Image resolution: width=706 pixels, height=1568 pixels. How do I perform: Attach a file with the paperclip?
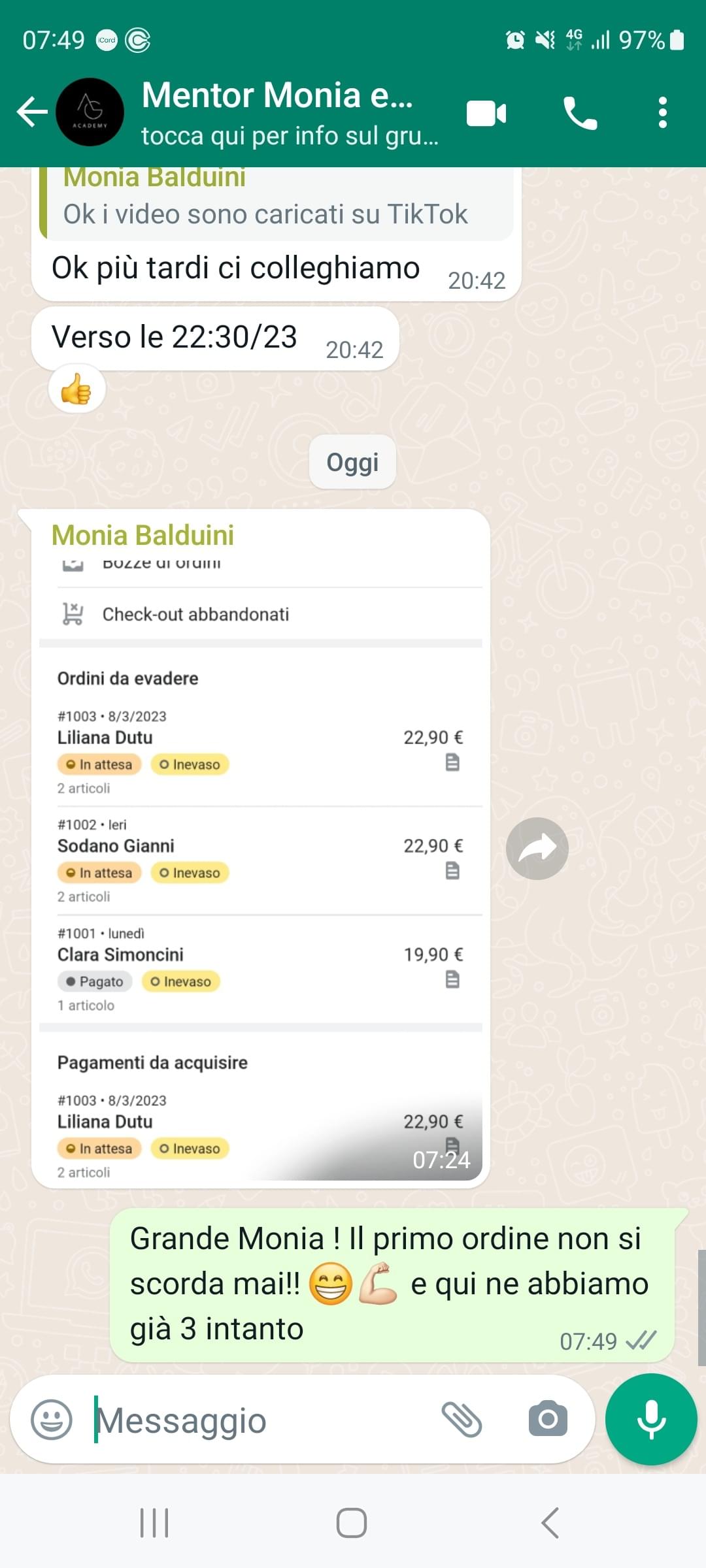462,1419
